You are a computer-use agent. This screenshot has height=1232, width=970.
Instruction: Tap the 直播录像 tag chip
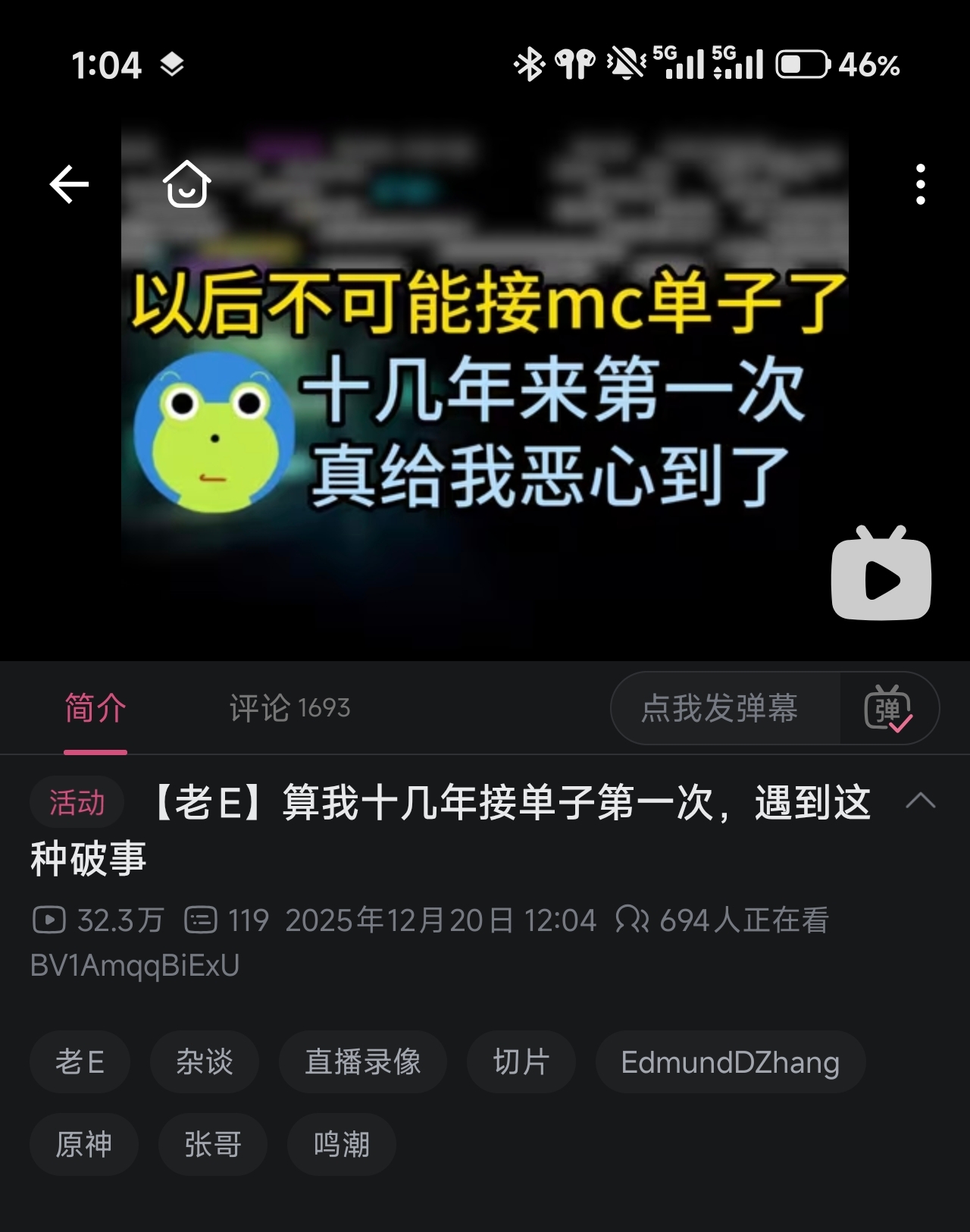click(363, 1061)
